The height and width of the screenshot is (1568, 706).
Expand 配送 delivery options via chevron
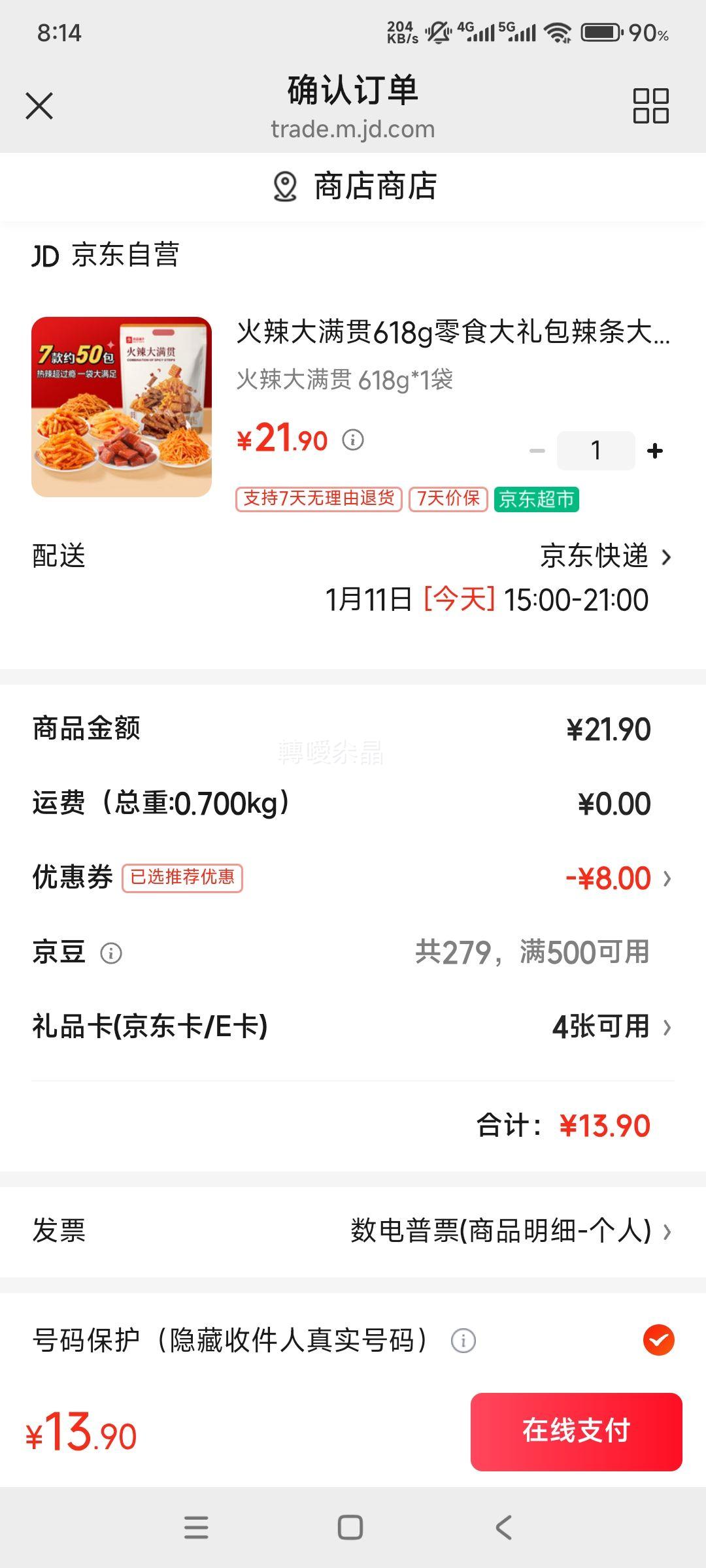tap(667, 557)
